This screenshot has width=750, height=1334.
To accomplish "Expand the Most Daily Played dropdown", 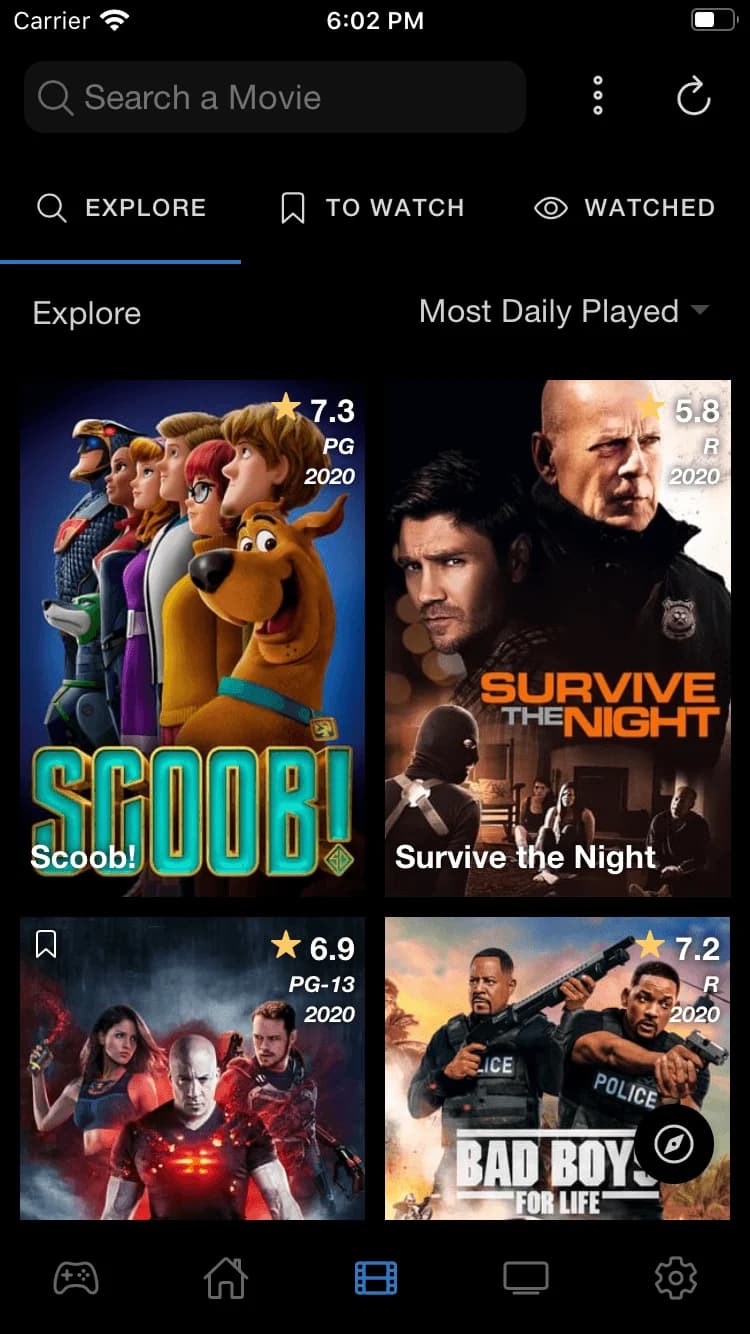I will 564,312.
